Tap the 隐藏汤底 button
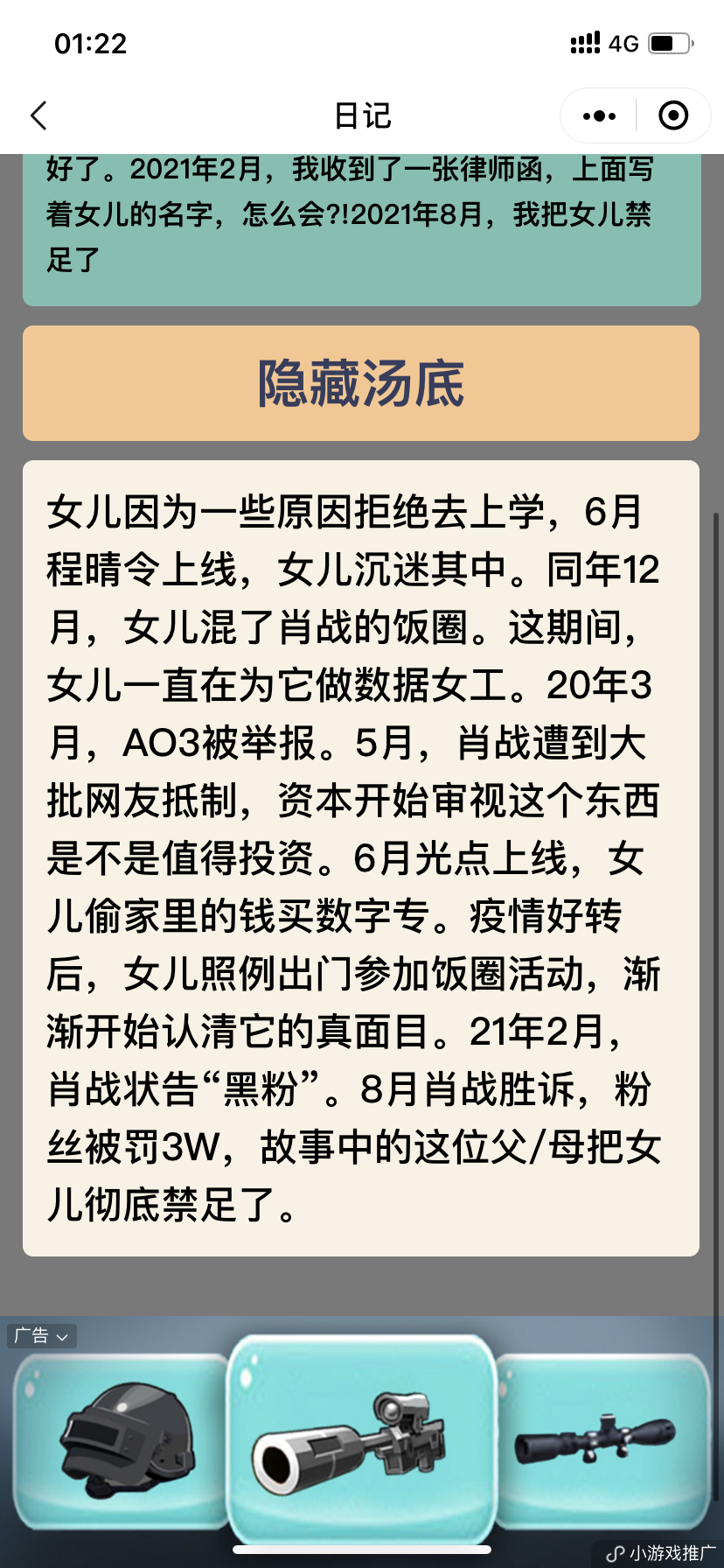Image resolution: width=724 pixels, height=1568 pixels. (x=361, y=383)
